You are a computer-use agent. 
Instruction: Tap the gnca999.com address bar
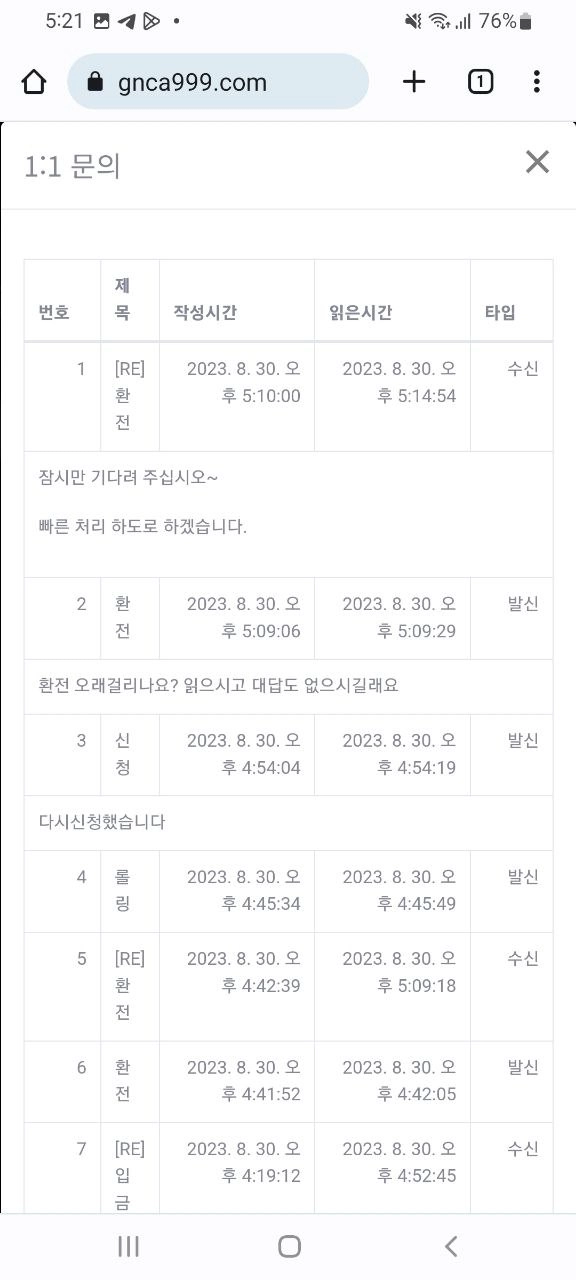pos(218,82)
